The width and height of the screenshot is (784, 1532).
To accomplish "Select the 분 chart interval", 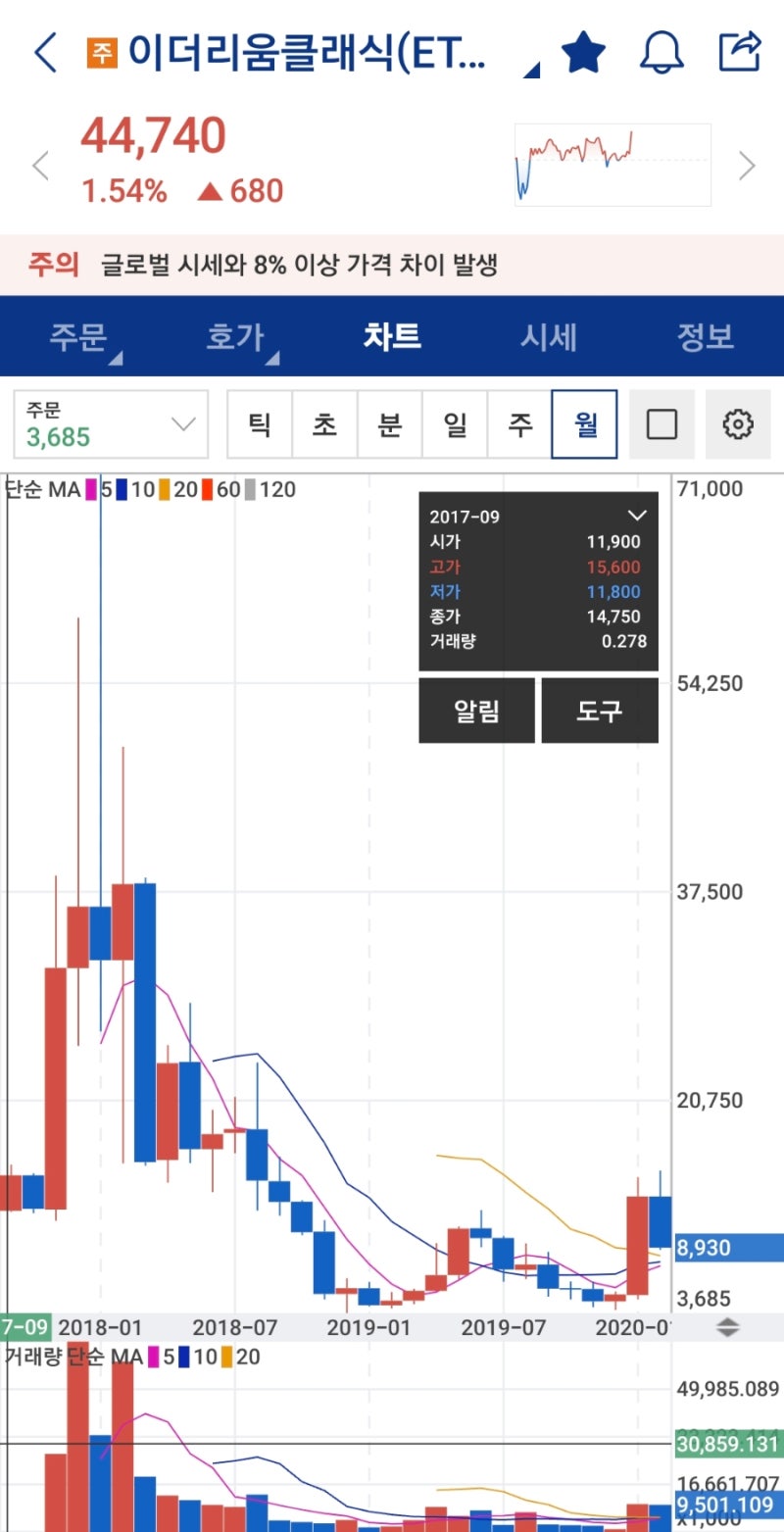I will (390, 424).
